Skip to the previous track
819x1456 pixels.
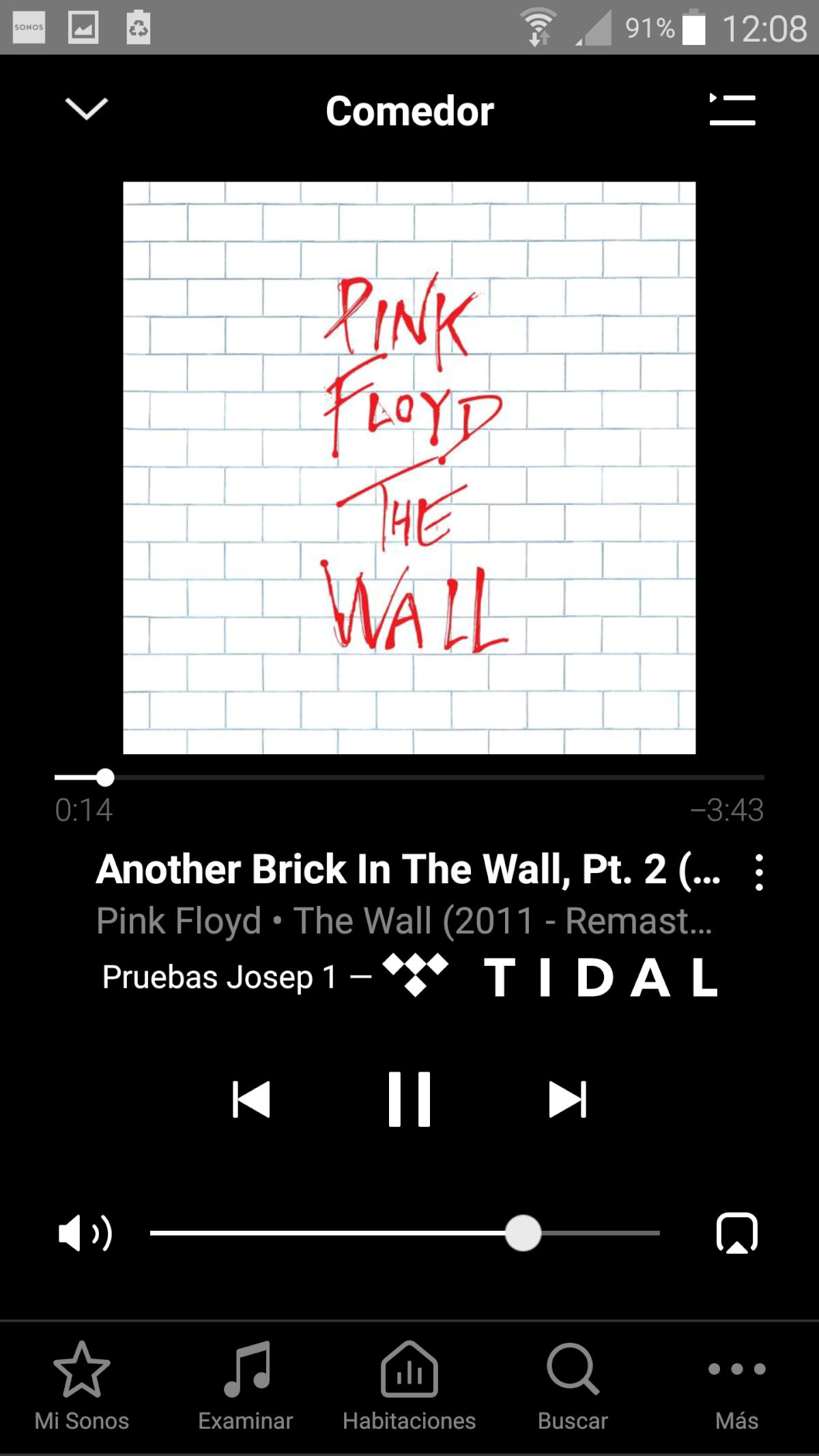click(251, 1099)
